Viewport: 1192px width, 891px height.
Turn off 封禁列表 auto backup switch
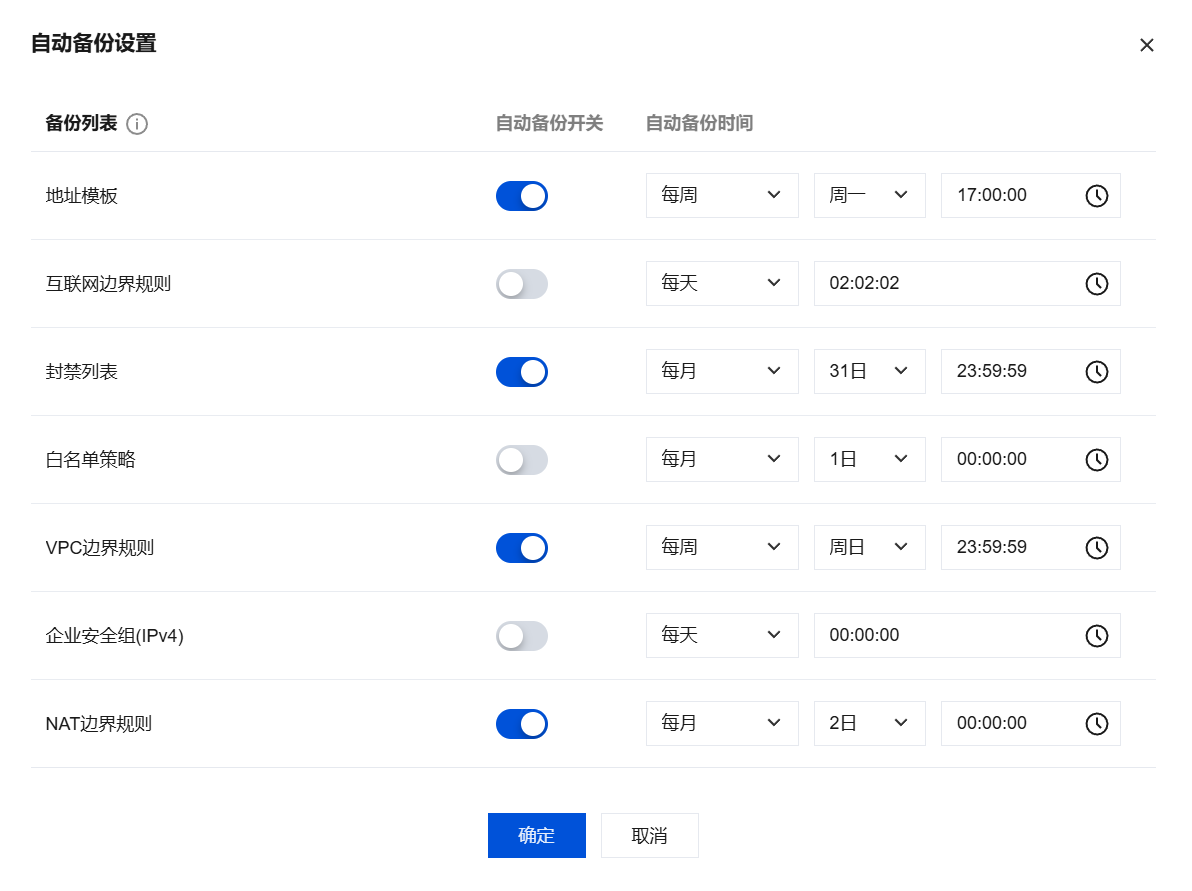(x=522, y=372)
